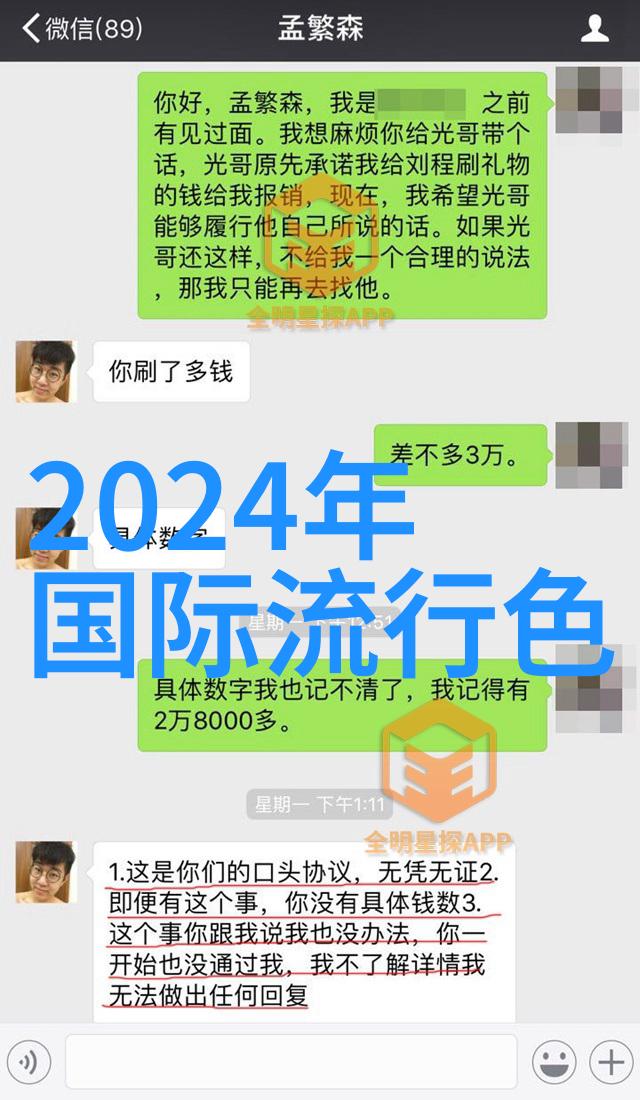Viewport: 640px width, 1100px height.
Task: Go back to the WeChat chat list
Action: point(80,29)
